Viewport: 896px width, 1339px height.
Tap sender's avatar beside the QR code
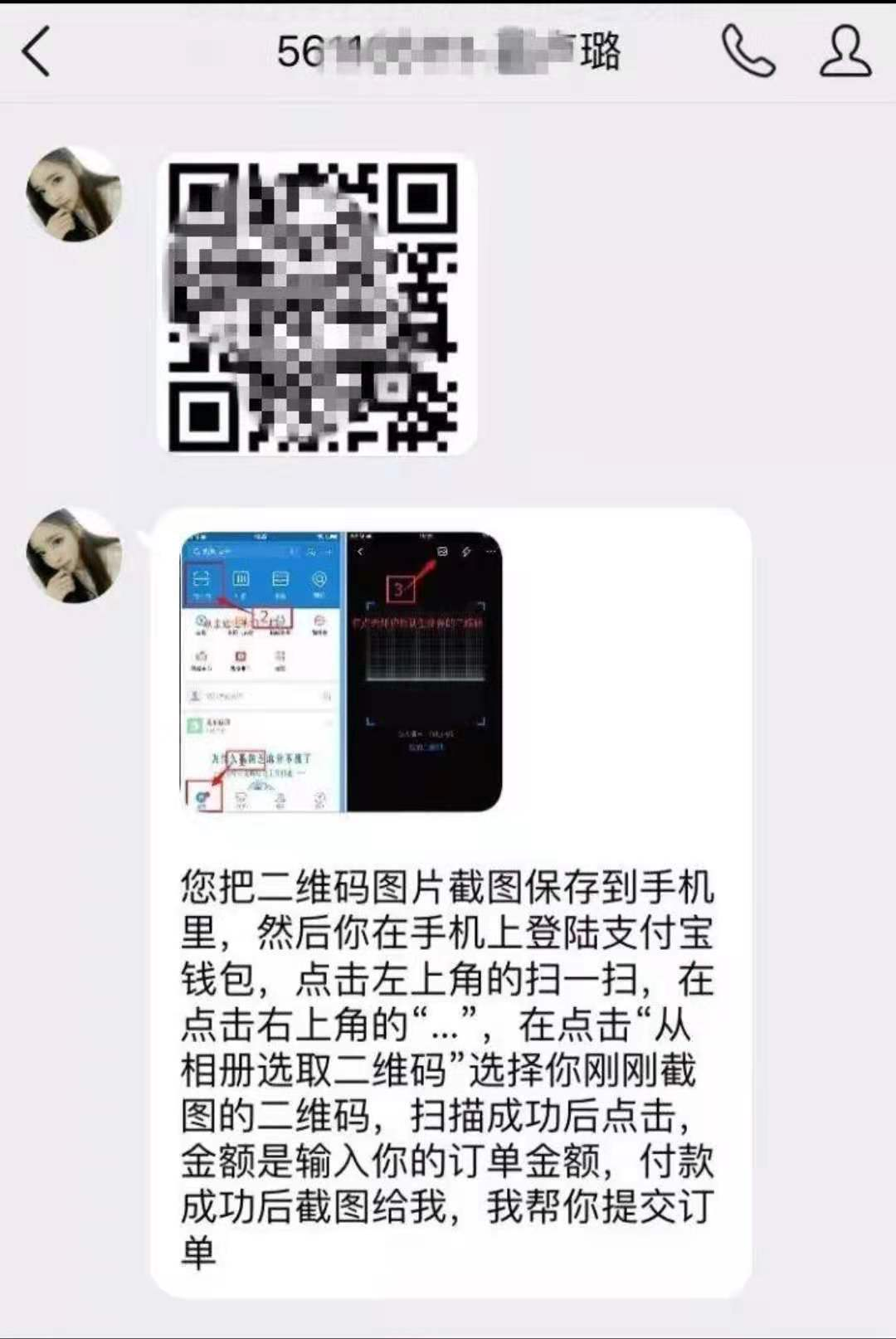point(75,195)
